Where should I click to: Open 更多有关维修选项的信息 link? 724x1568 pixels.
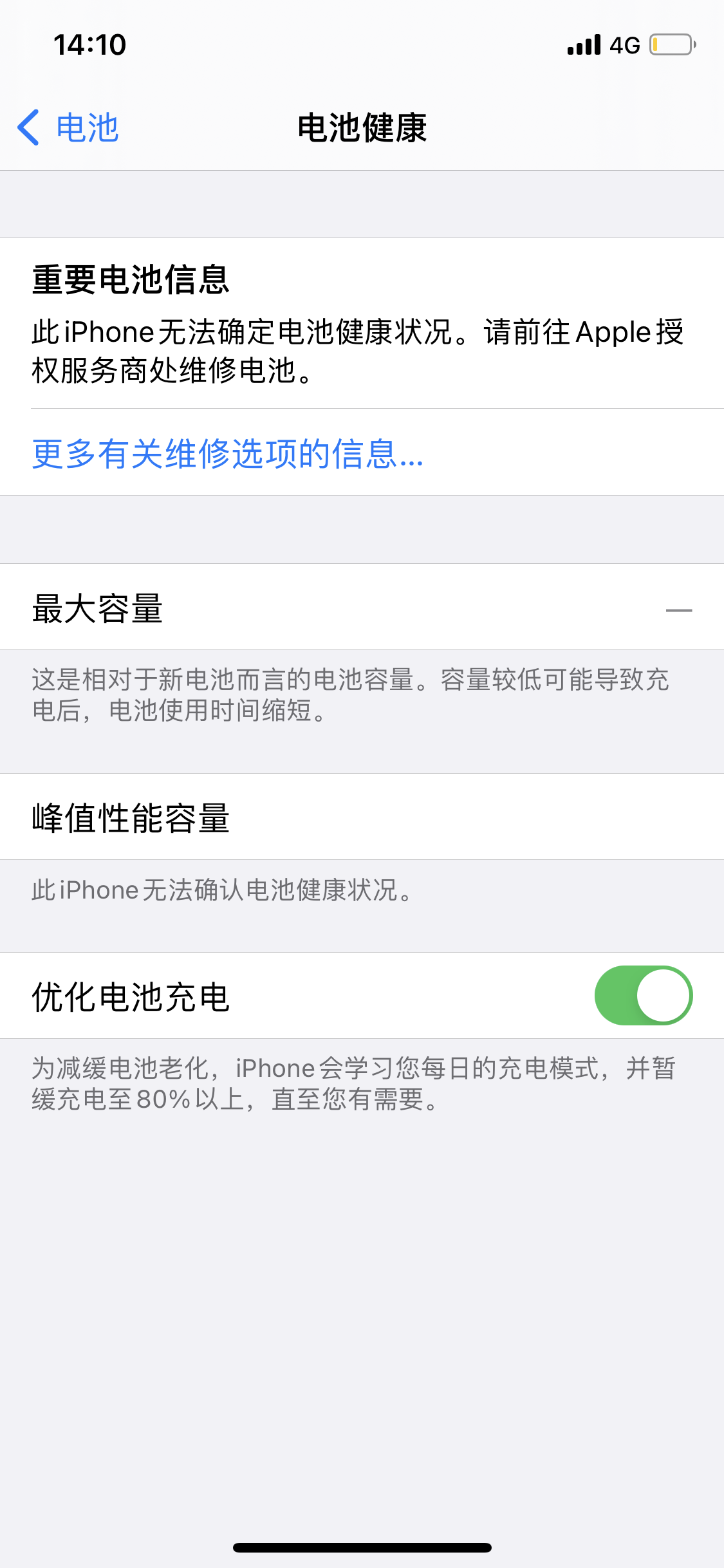(x=228, y=454)
